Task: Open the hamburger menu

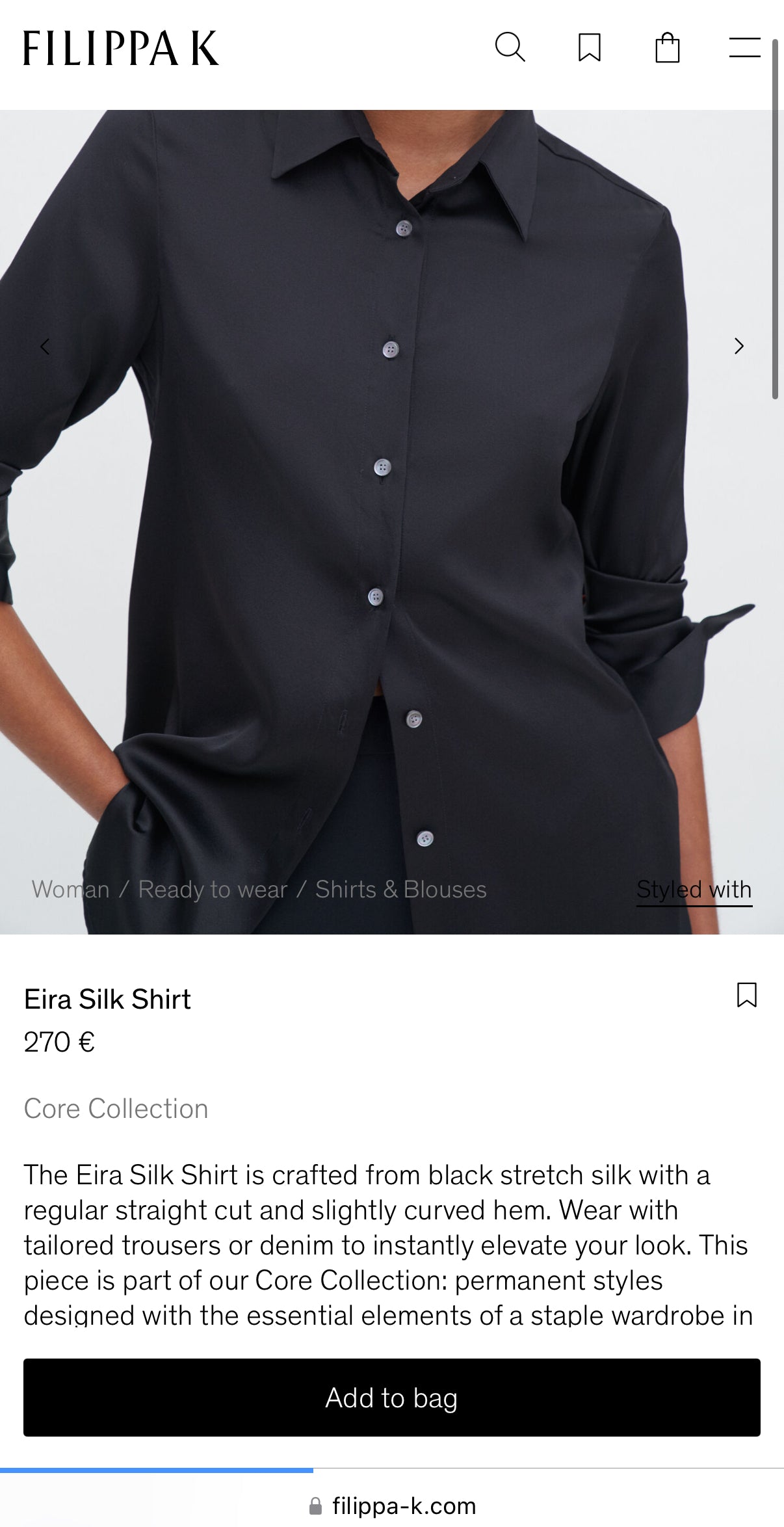Action: pos(745,48)
